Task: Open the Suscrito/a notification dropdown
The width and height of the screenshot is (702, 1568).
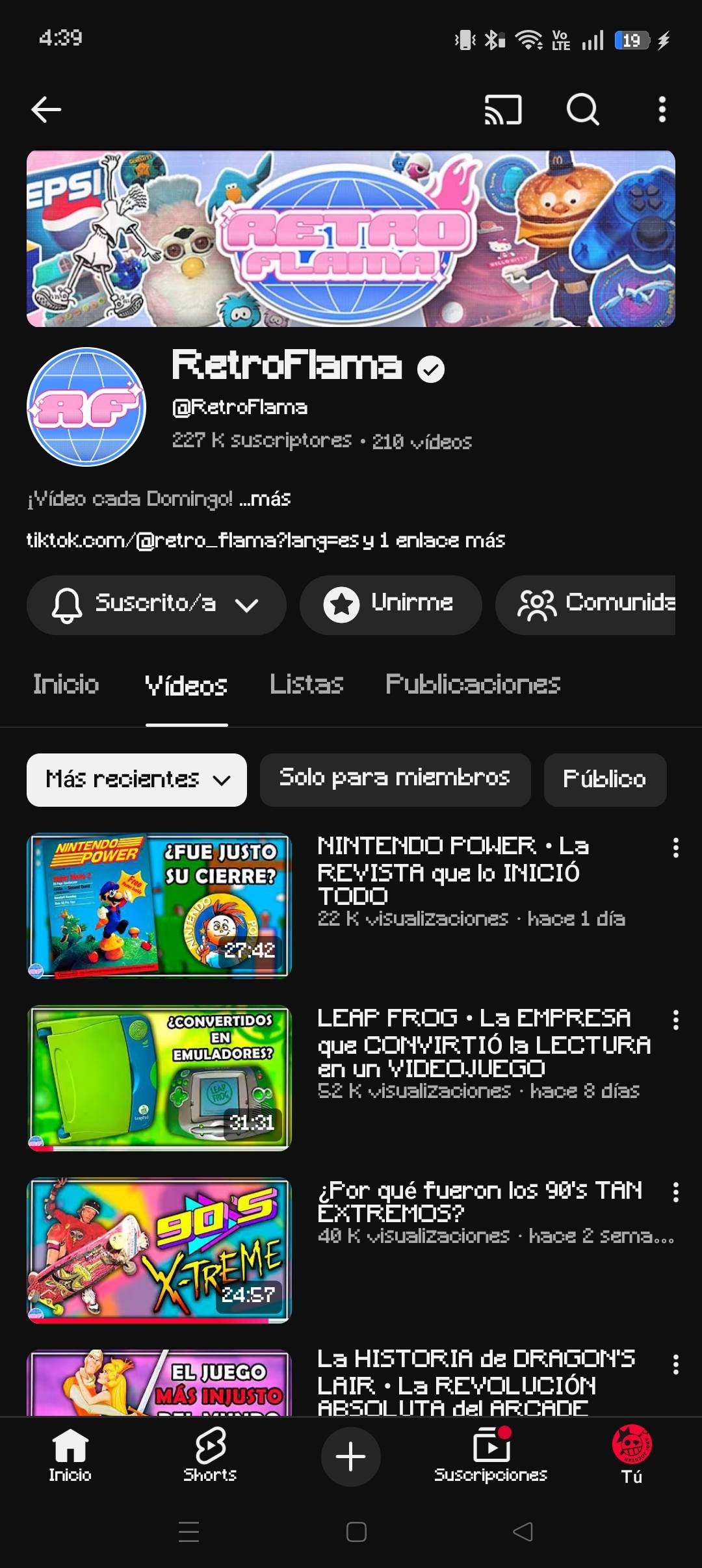Action: click(156, 605)
